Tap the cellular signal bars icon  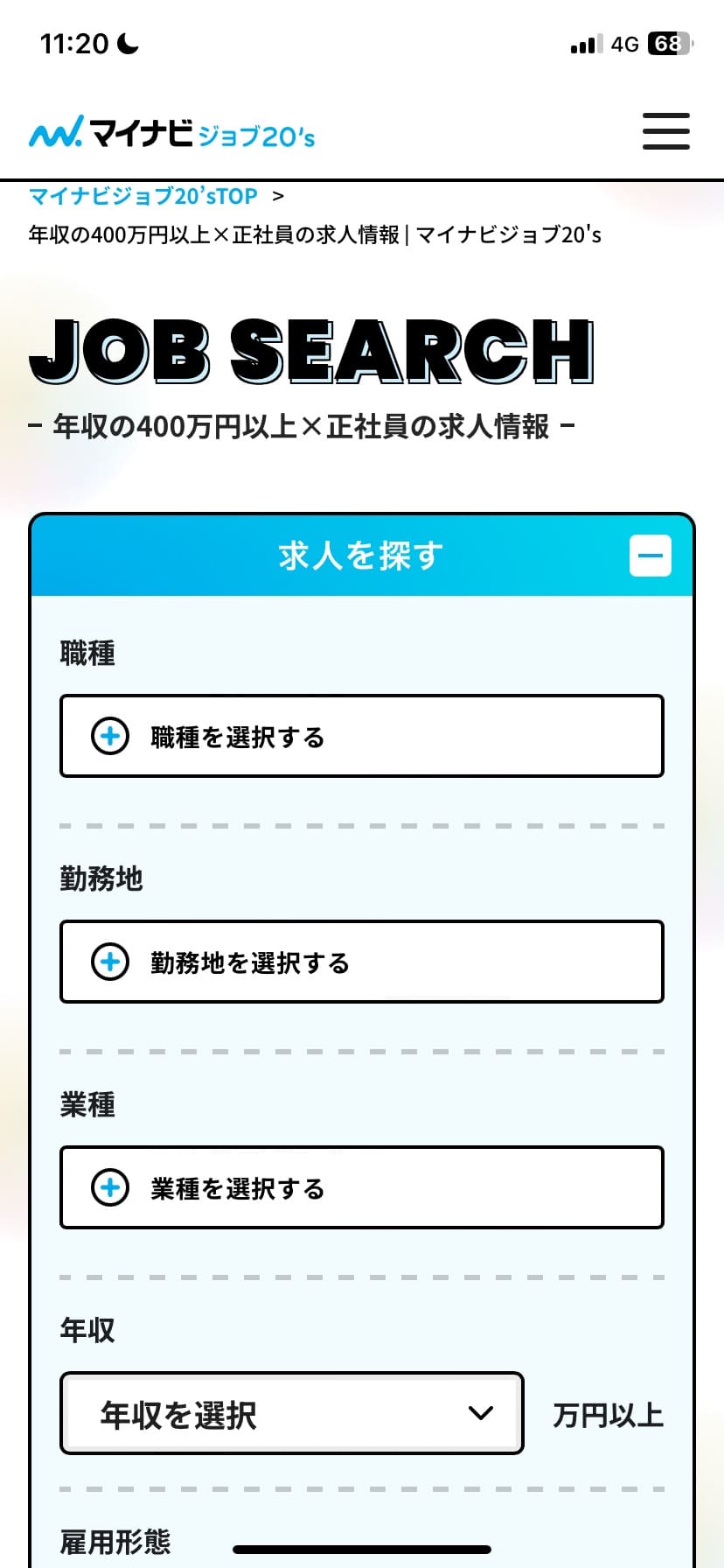coord(584,44)
